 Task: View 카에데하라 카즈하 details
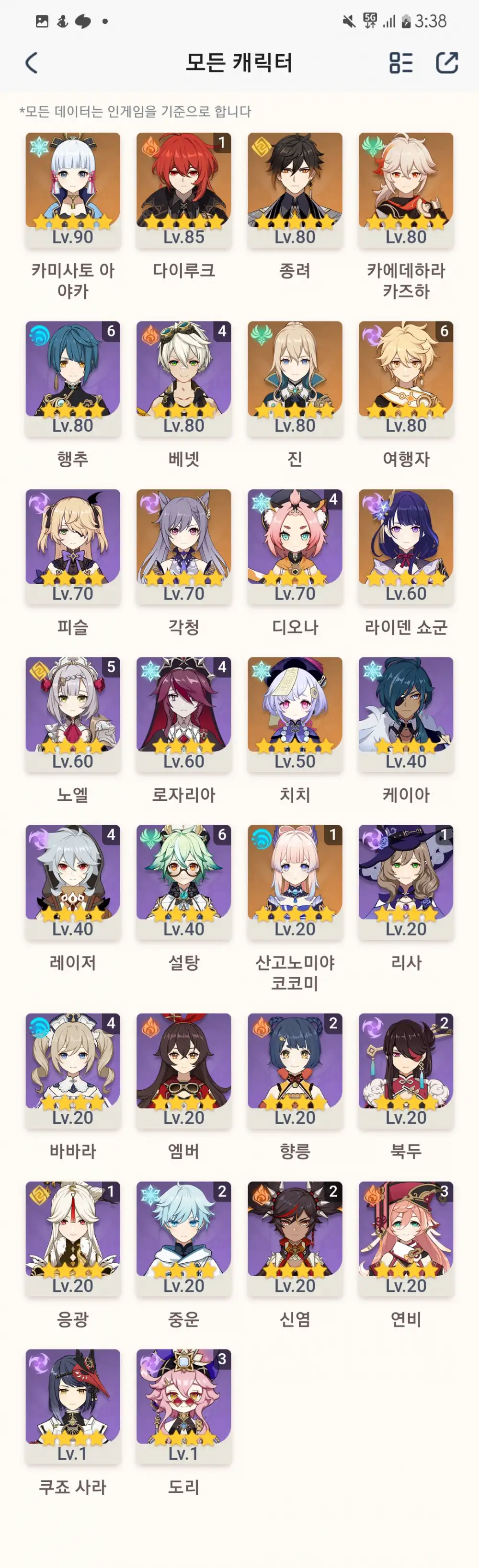point(406,190)
